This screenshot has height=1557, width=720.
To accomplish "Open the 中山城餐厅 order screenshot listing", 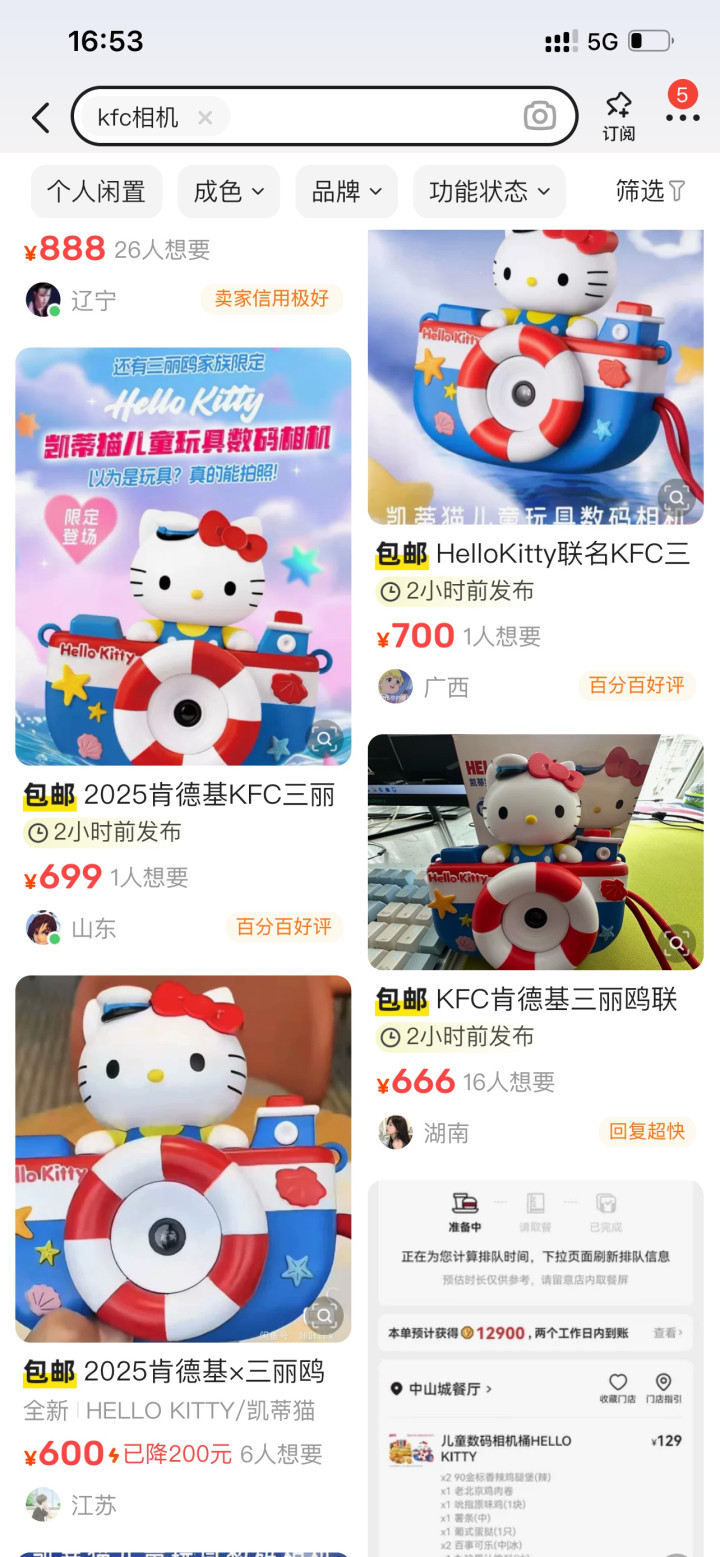I will click(536, 1368).
